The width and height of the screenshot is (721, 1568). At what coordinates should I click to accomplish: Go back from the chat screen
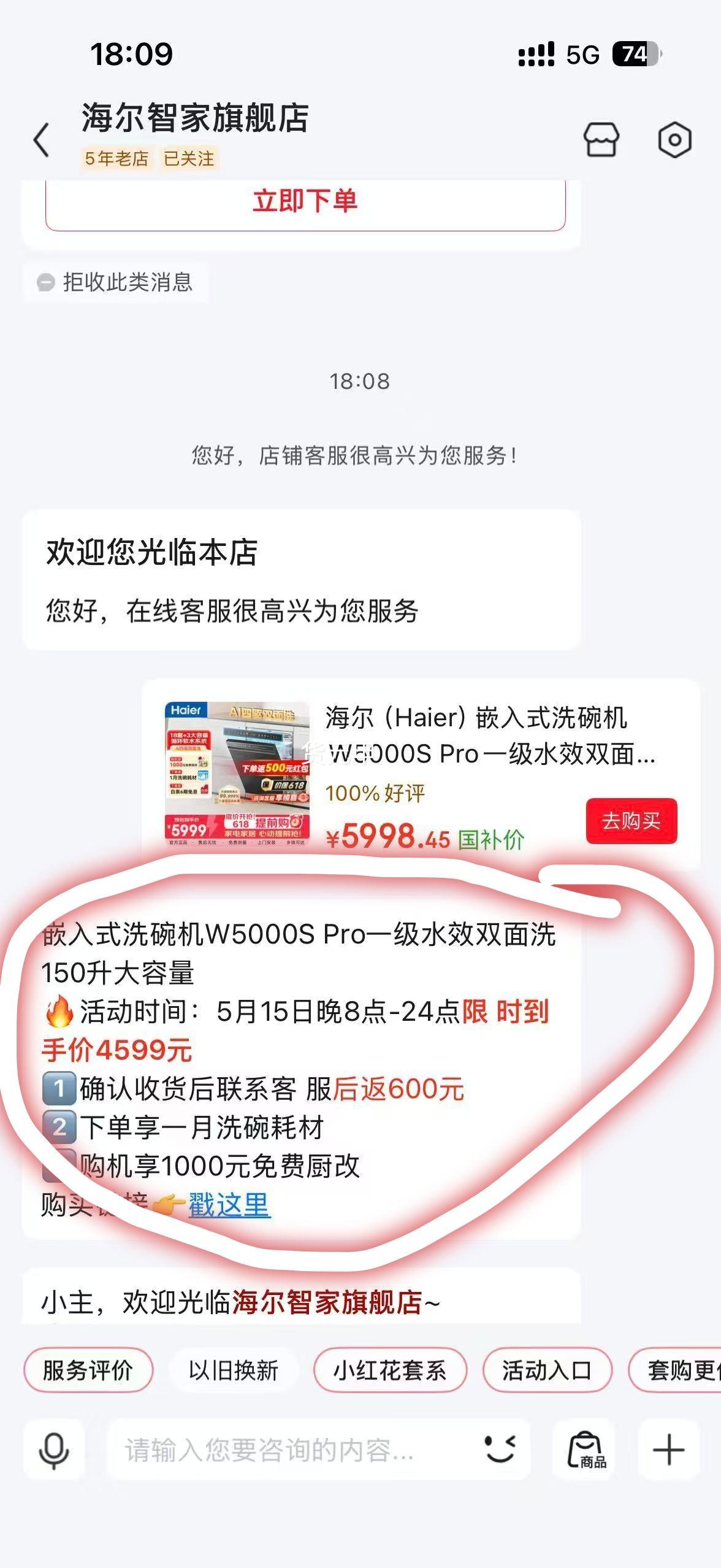click(41, 139)
